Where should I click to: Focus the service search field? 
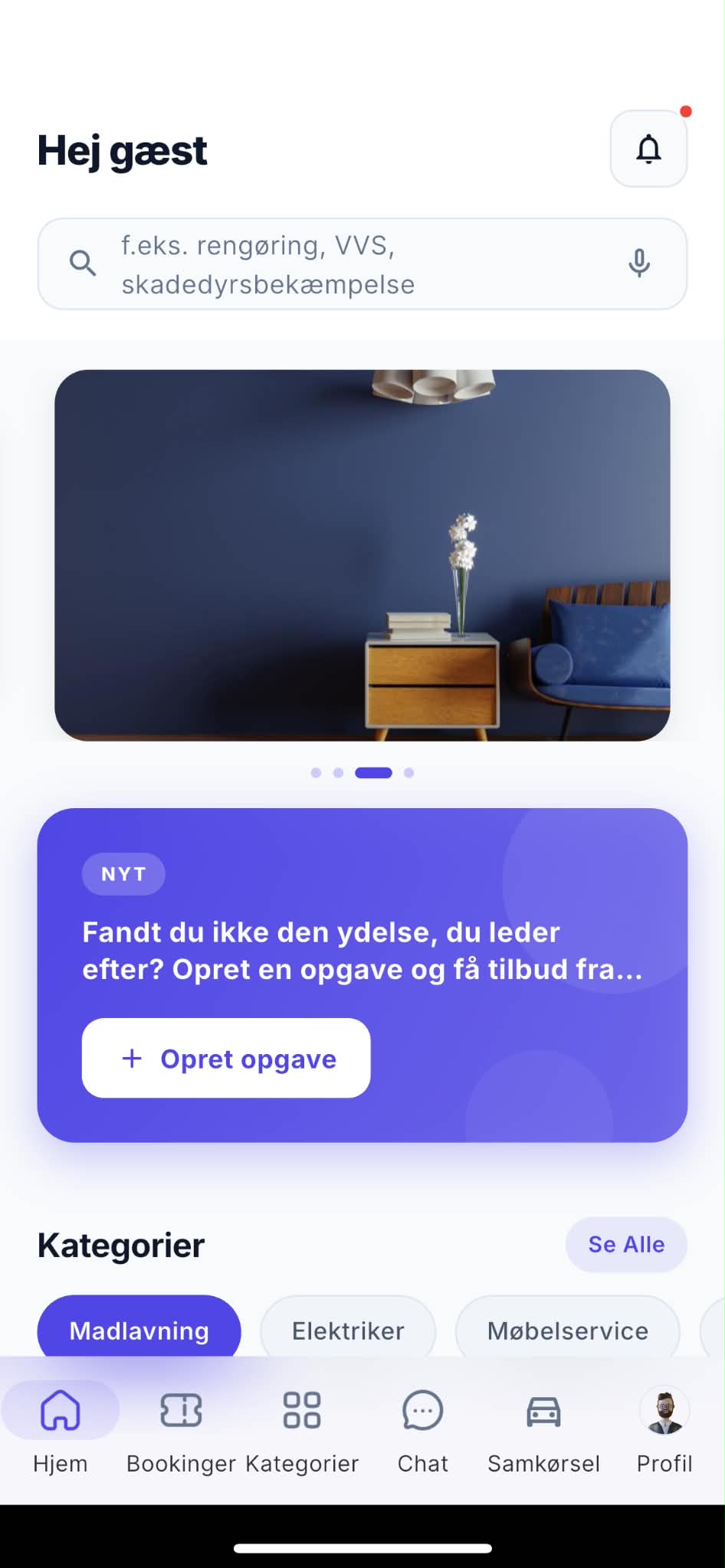click(362, 264)
